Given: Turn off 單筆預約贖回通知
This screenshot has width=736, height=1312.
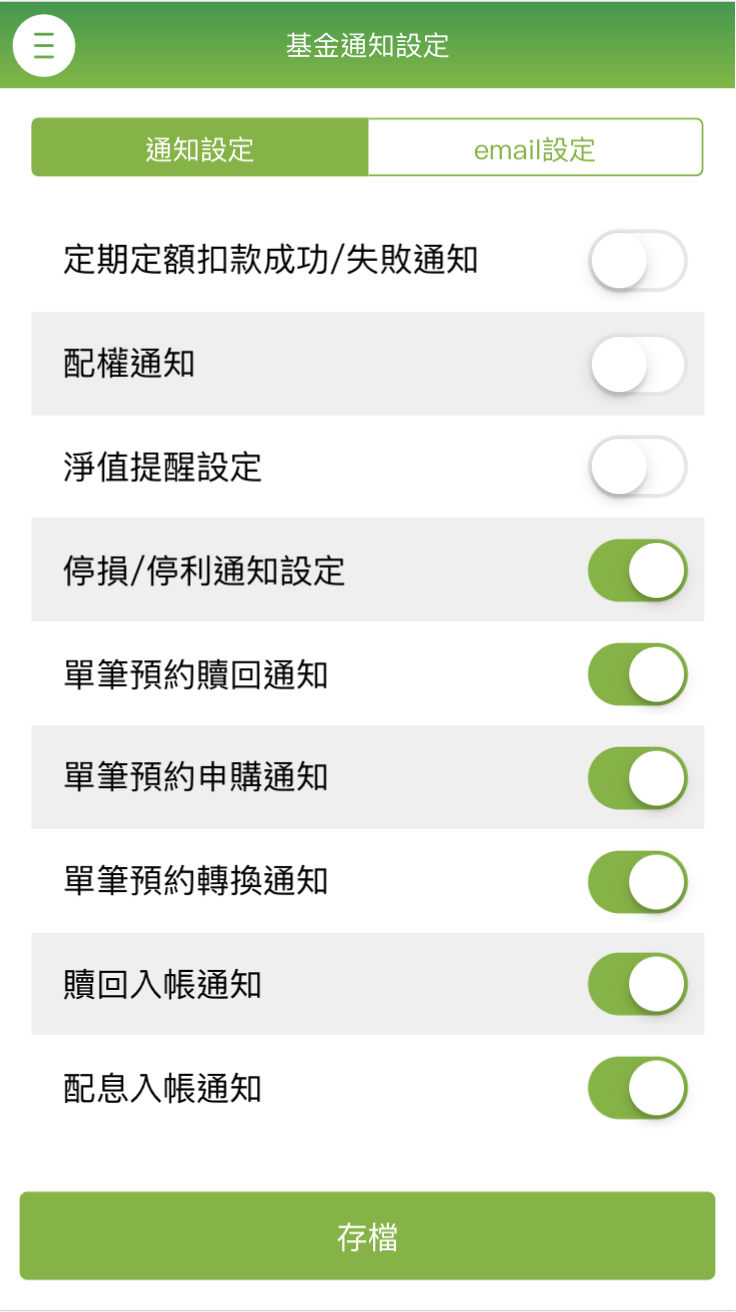Looking at the screenshot, I should point(637,675).
